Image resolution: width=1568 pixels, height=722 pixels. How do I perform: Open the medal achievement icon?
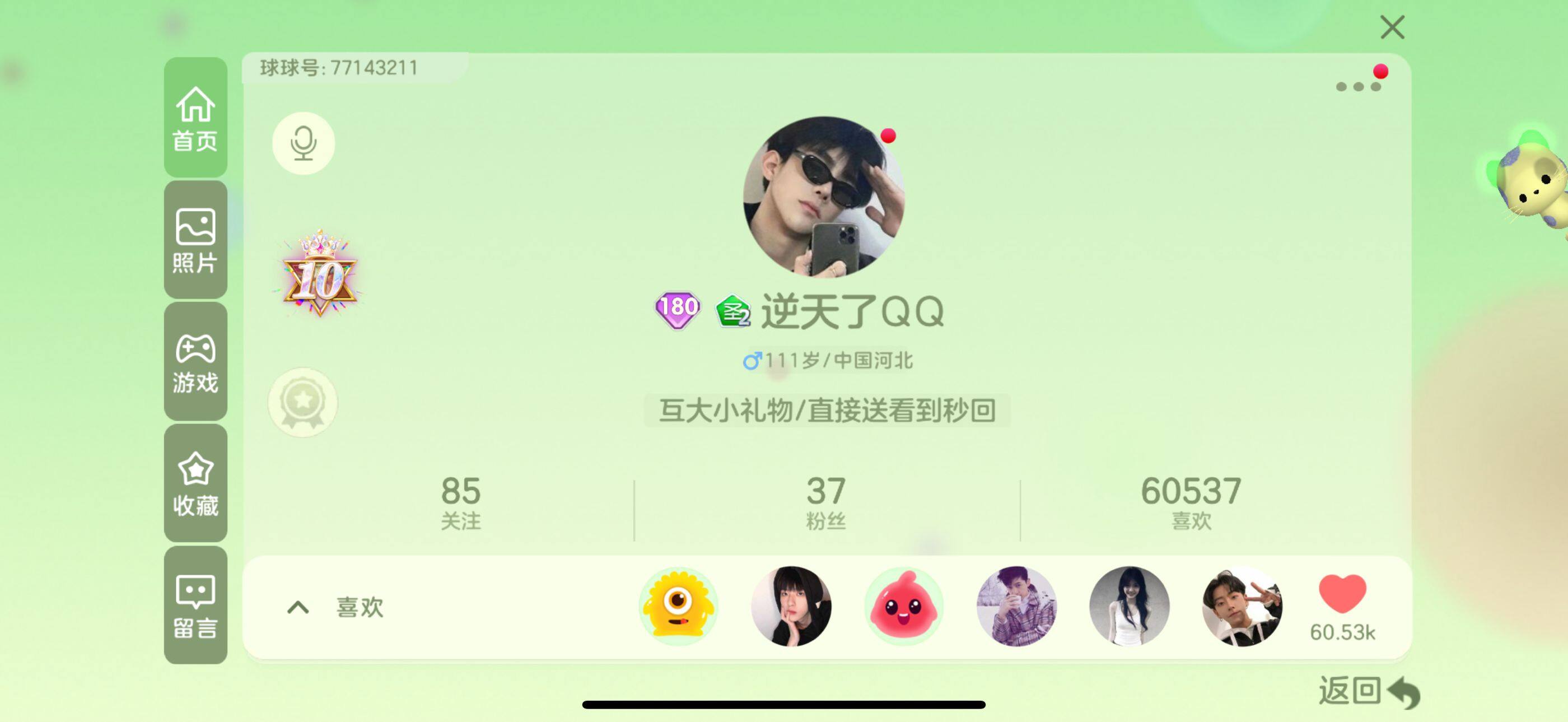pos(302,402)
